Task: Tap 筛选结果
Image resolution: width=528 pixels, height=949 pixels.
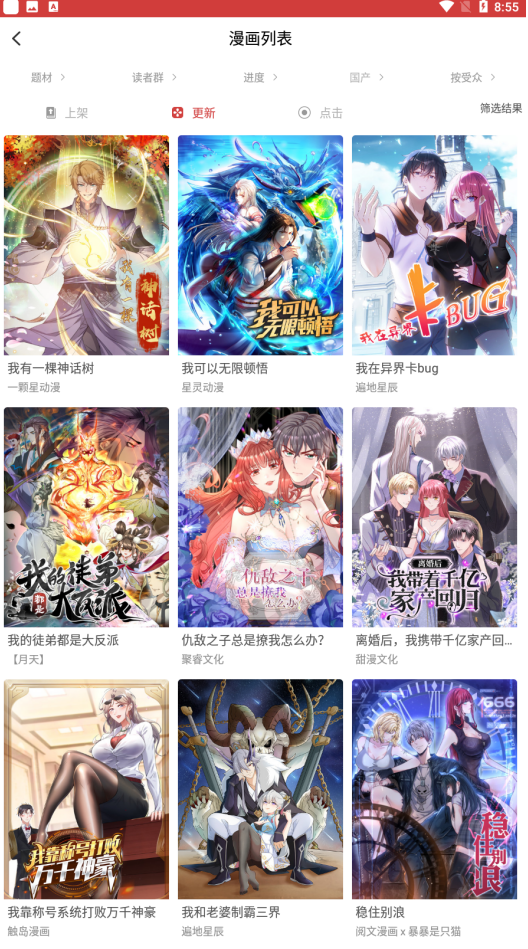Action: point(501,108)
